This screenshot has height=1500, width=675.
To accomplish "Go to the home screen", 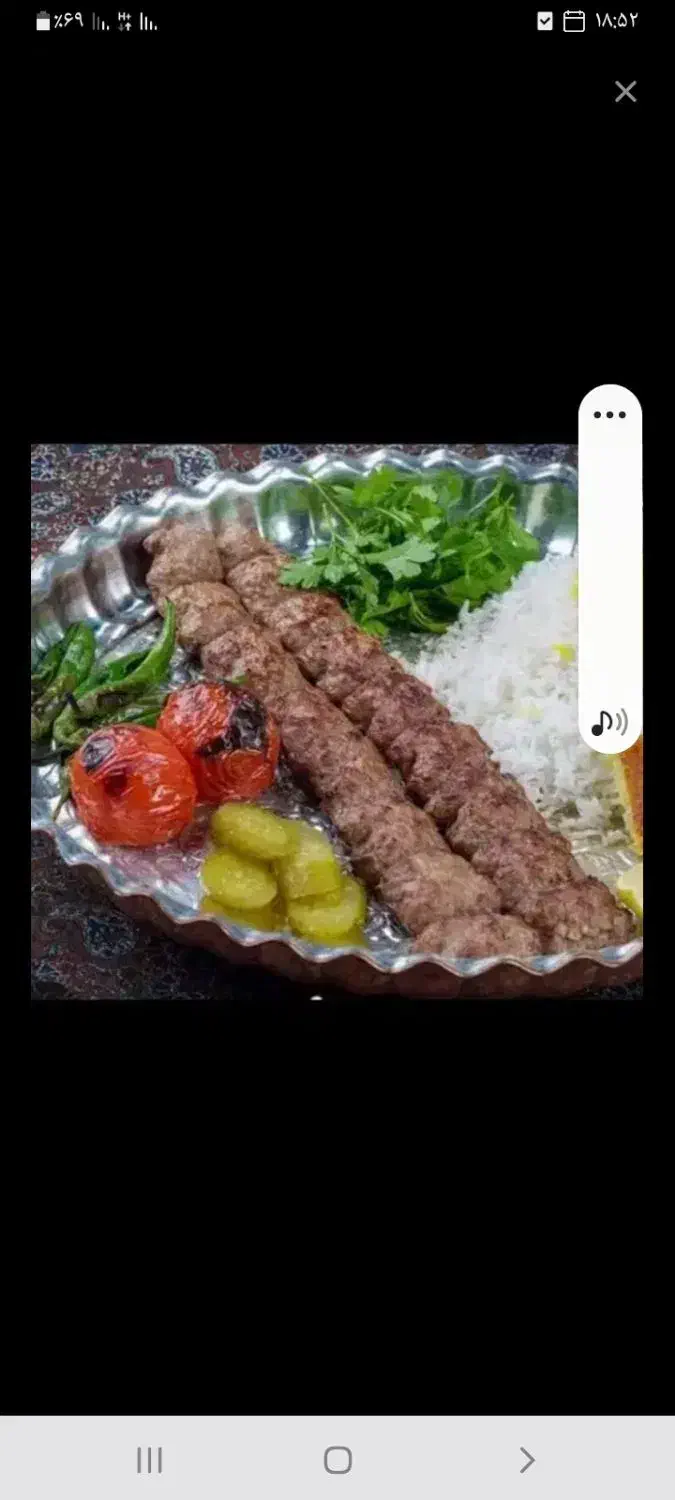I will click(338, 1460).
